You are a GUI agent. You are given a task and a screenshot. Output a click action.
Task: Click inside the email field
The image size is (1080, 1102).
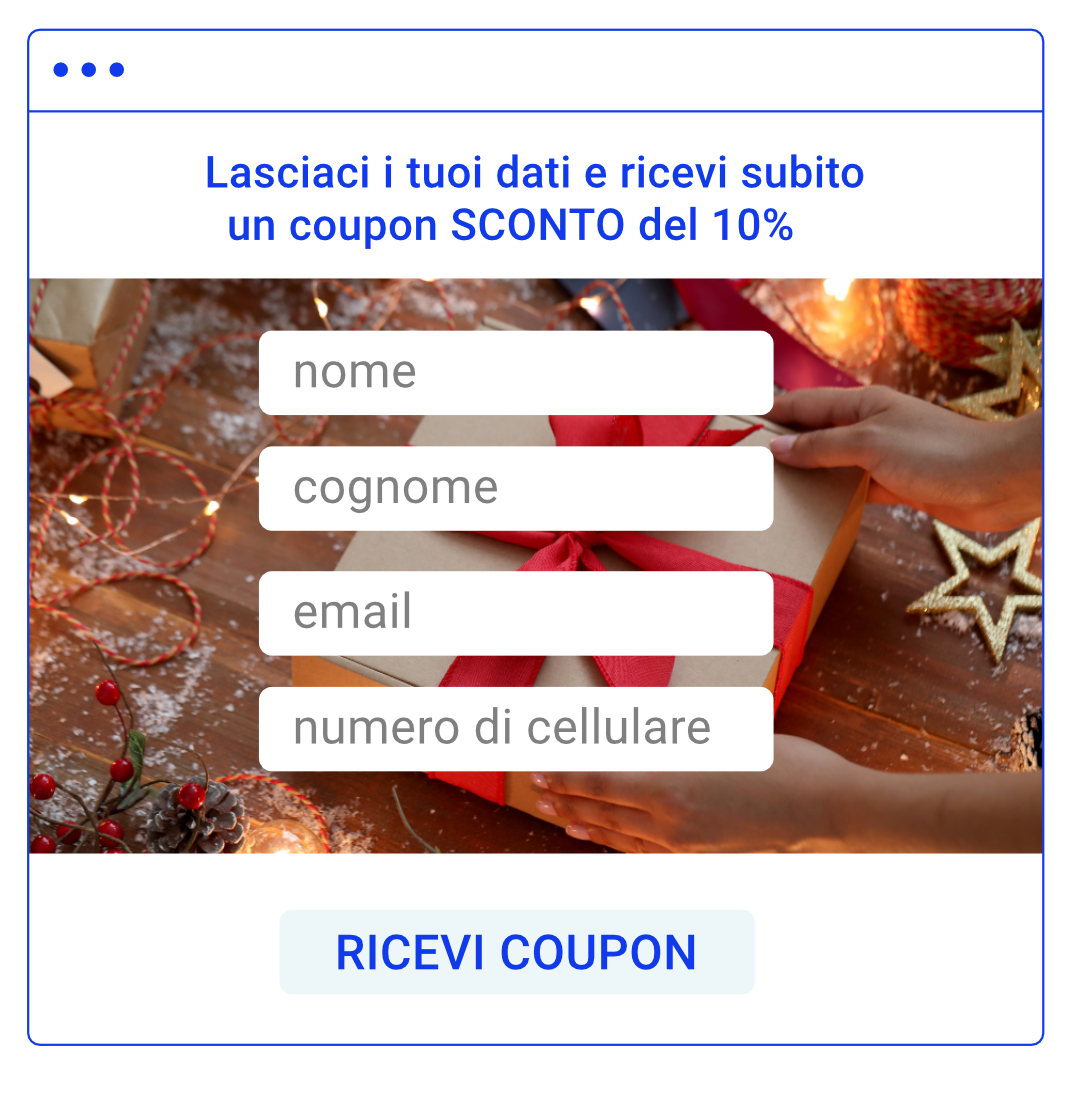click(516, 613)
